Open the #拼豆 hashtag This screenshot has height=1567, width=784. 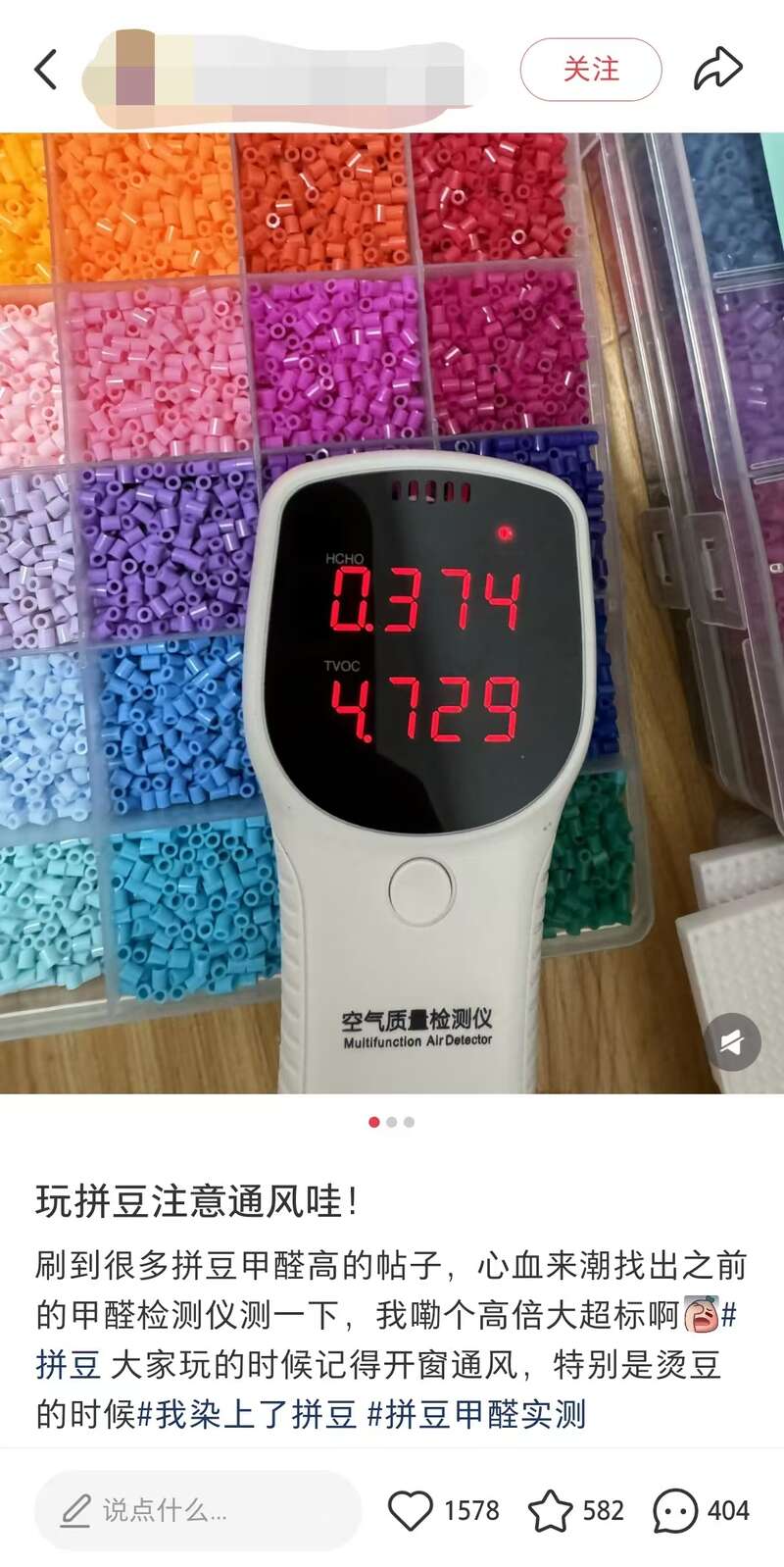pos(69,1364)
